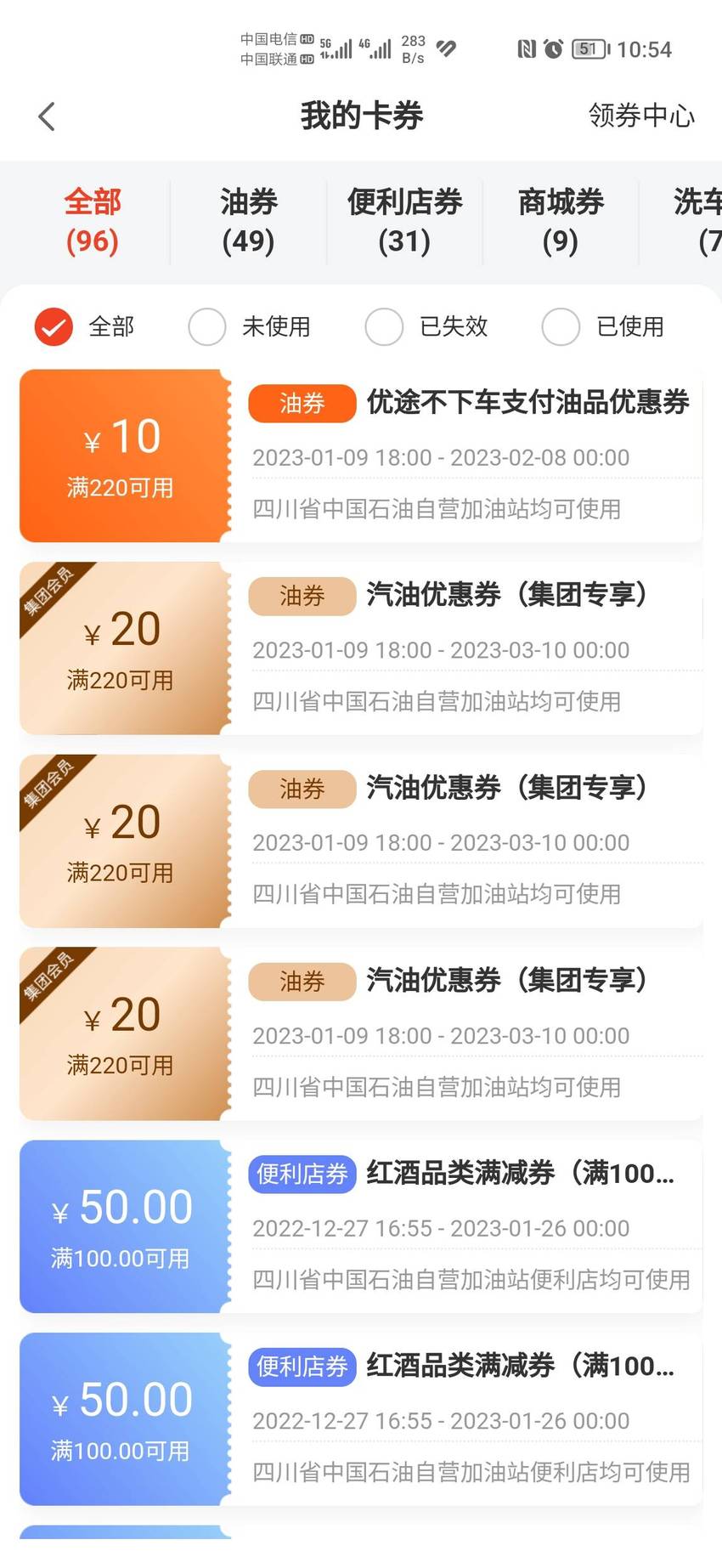Viewport: 722px width, 1568px height.
Task: Select the 全部 status filter
Action: coord(84,326)
